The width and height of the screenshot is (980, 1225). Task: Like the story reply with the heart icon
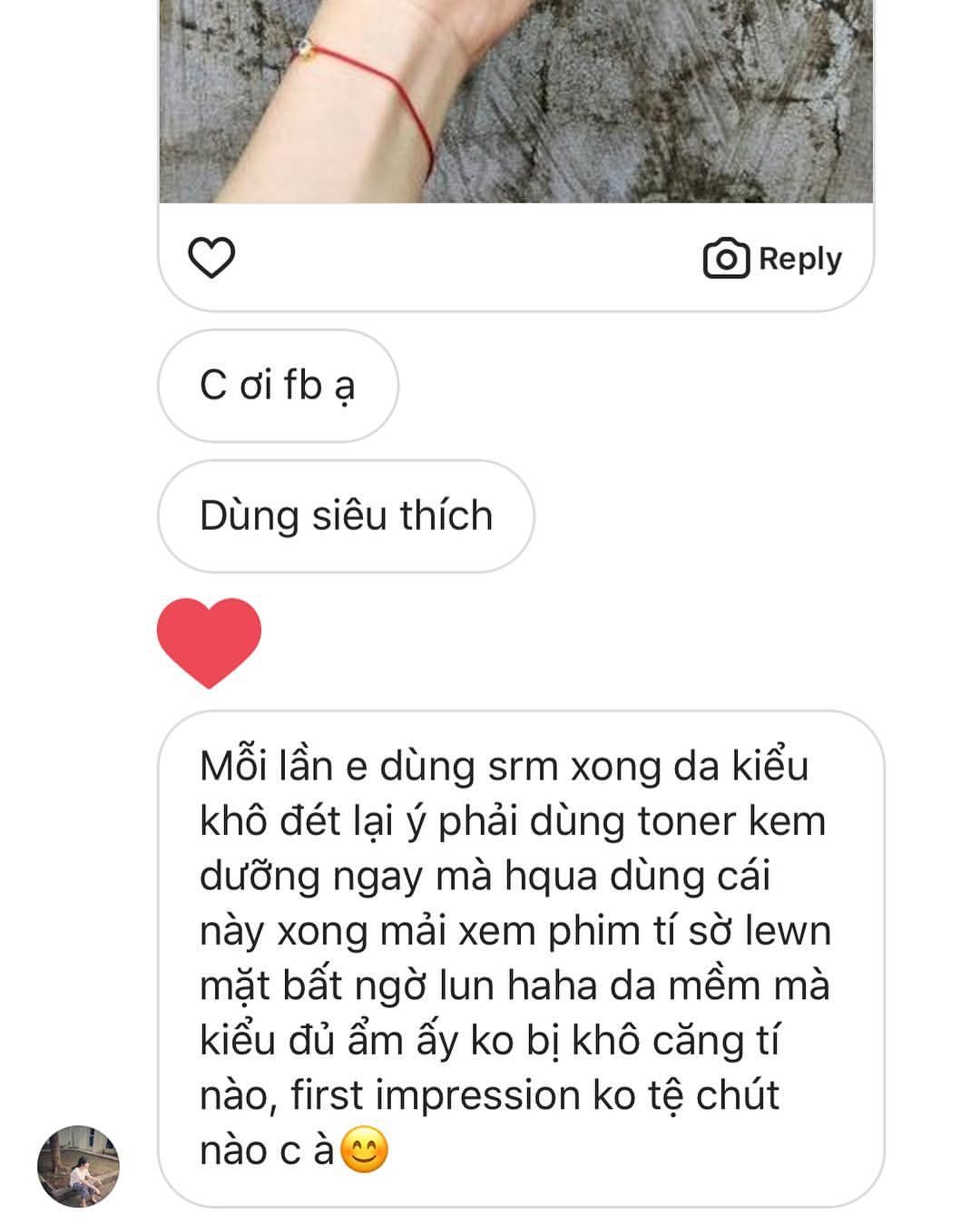(211, 258)
